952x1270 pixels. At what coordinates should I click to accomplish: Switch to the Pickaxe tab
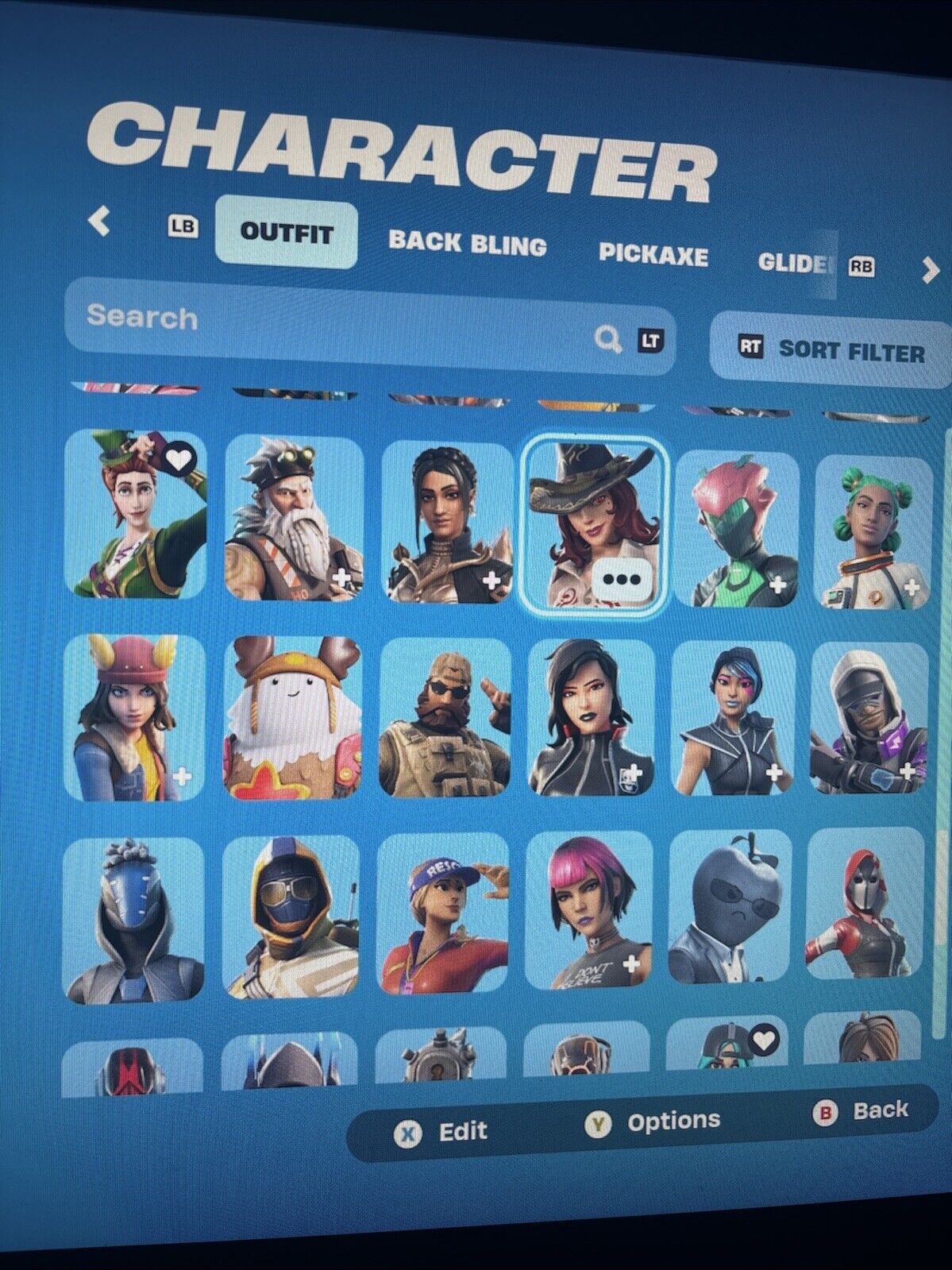point(653,254)
